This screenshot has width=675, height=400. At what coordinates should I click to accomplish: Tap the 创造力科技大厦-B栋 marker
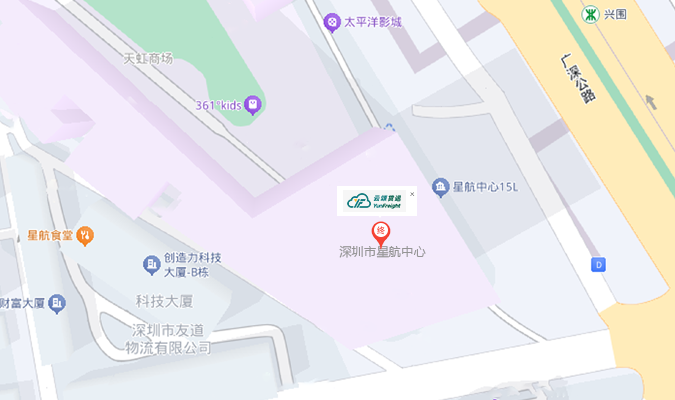click(x=151, y=265)
